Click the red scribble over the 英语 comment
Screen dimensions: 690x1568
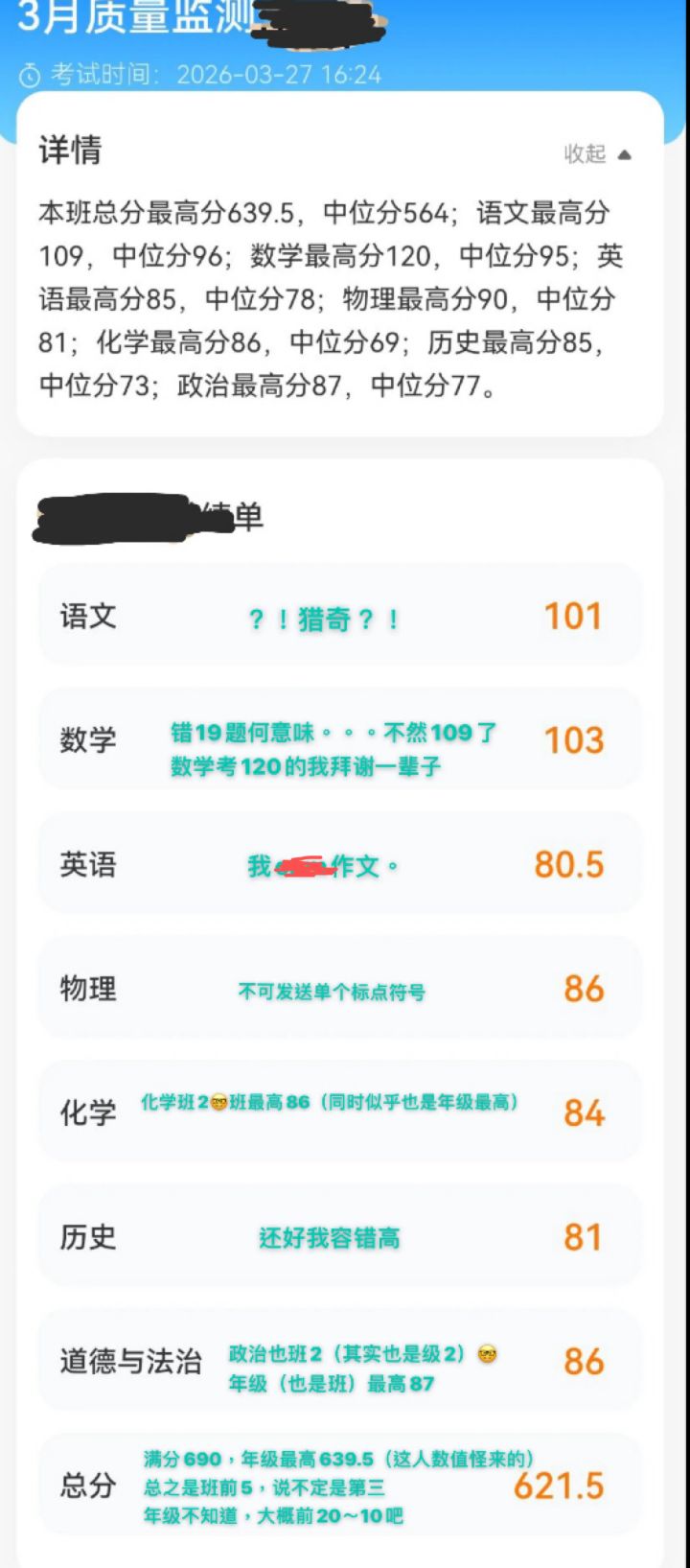coord(307,865)
